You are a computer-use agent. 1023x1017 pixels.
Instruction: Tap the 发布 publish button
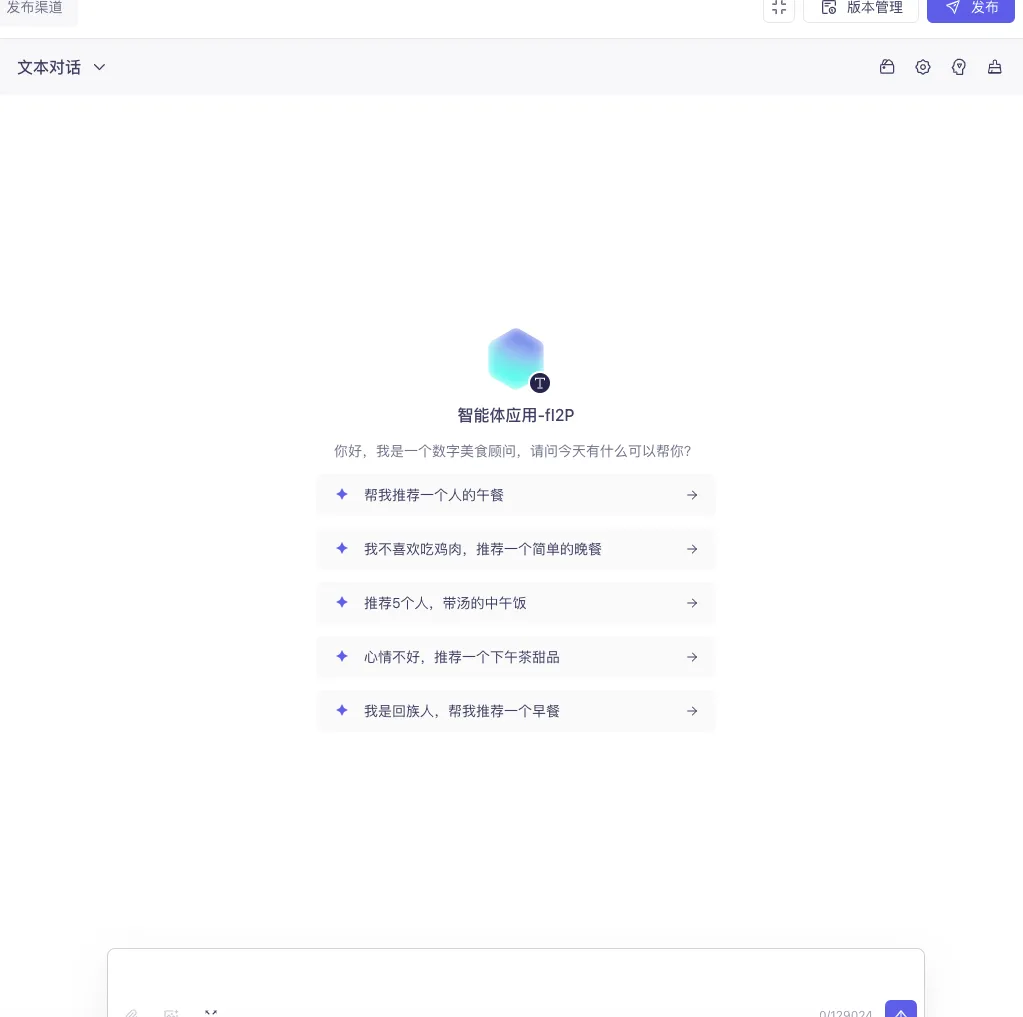click(970, 8)
